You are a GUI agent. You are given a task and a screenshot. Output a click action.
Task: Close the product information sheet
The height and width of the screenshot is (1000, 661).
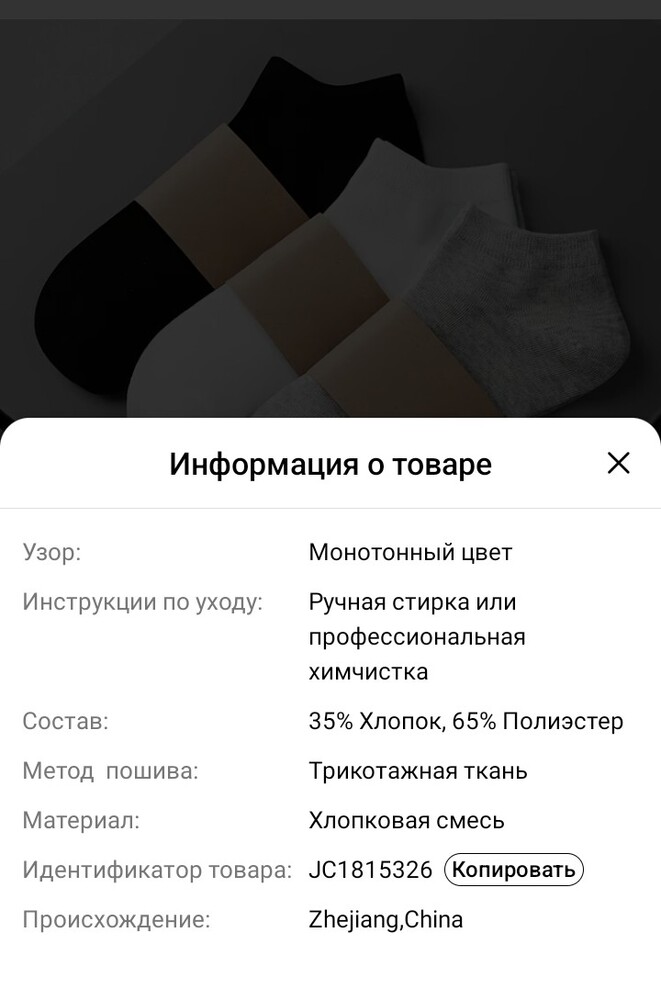[x=618, y=463]
